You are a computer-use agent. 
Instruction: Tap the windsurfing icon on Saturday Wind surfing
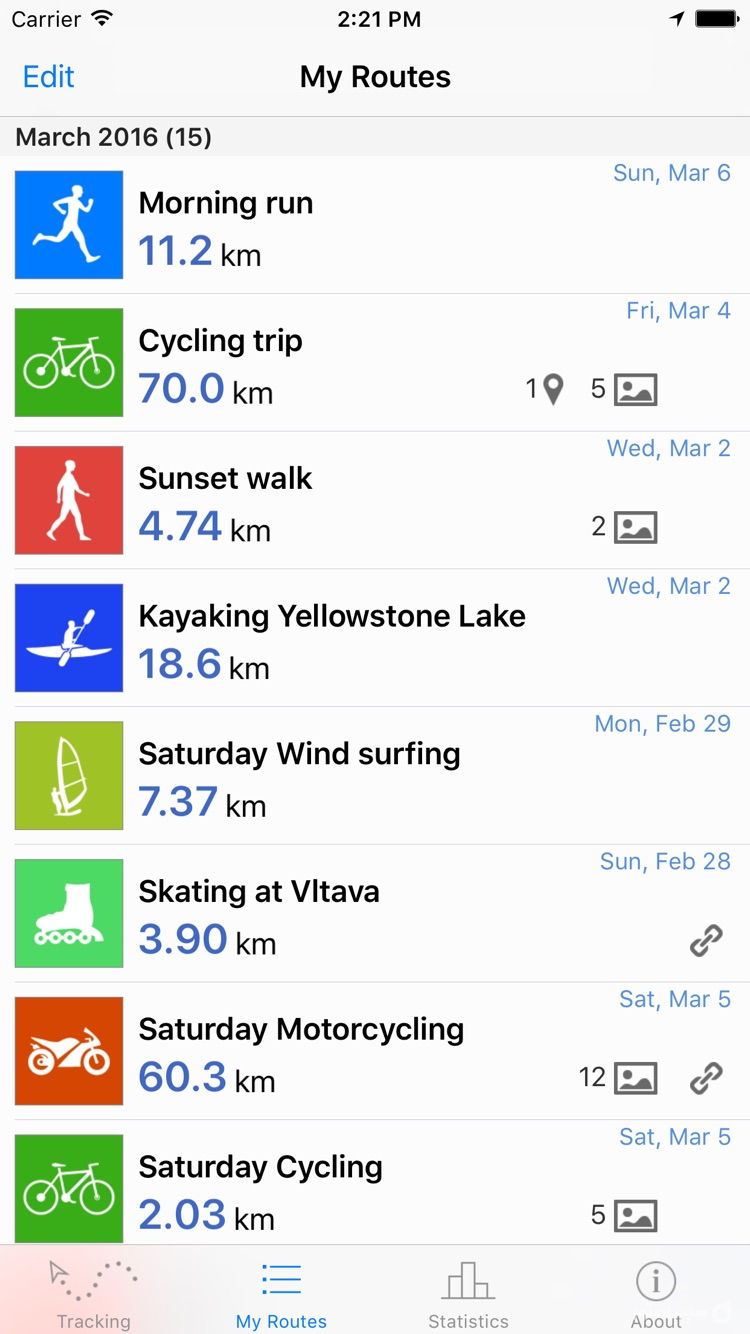[x=68, y=775]
